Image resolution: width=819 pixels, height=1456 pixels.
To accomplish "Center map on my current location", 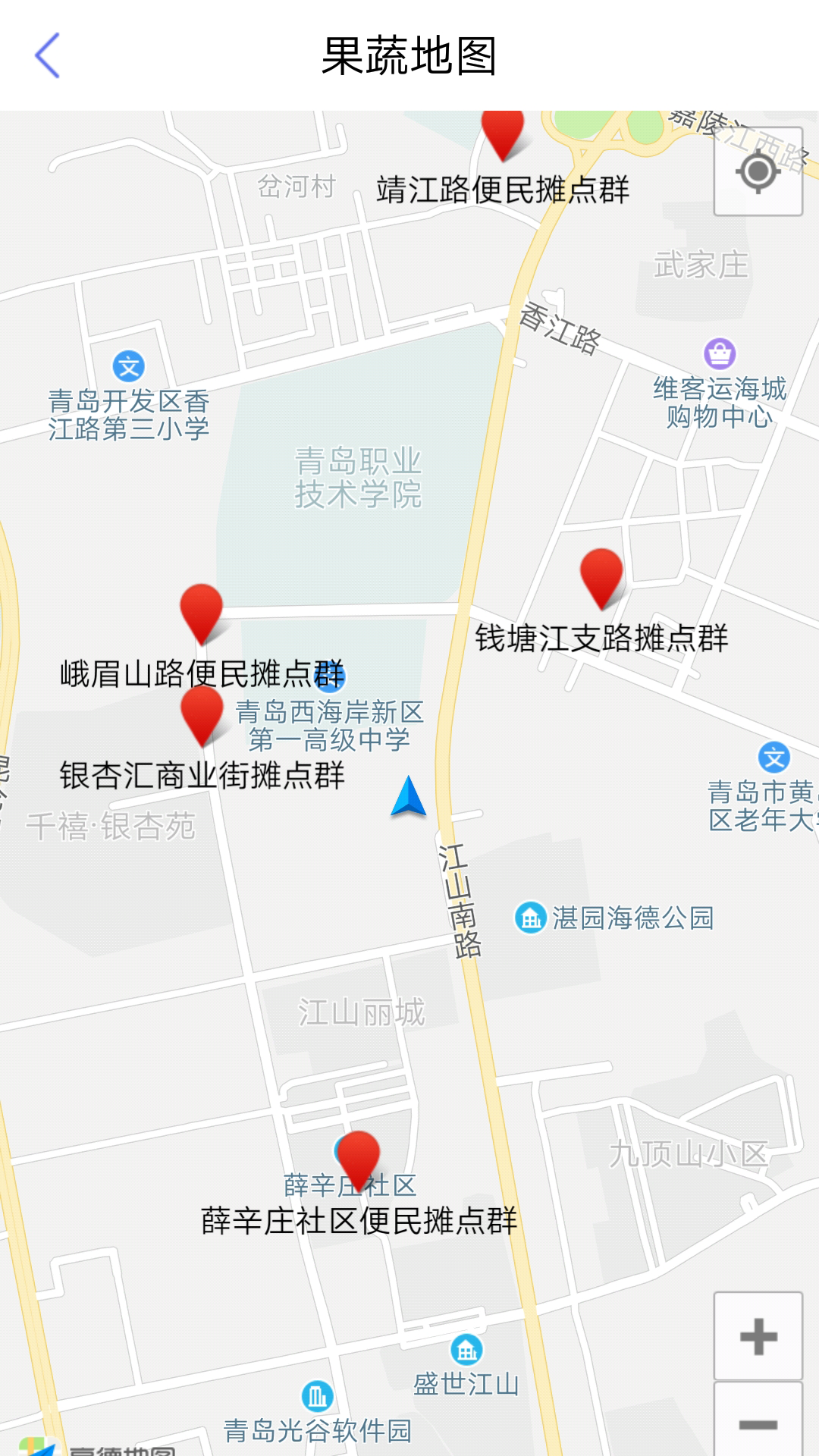I will click(x=758, y=172).
